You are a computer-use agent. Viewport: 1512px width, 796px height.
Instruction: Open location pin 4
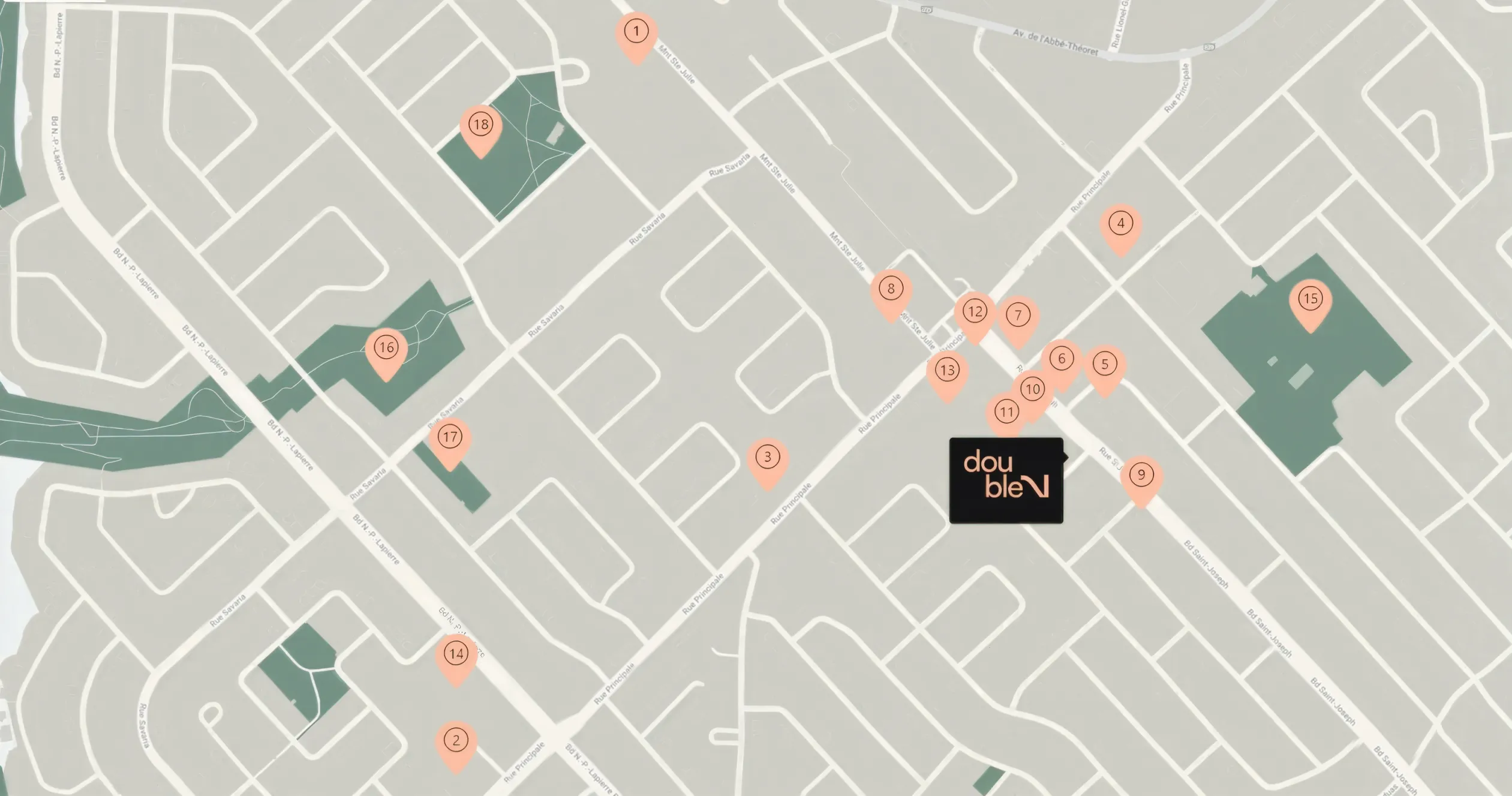(x=1121, y=225)
